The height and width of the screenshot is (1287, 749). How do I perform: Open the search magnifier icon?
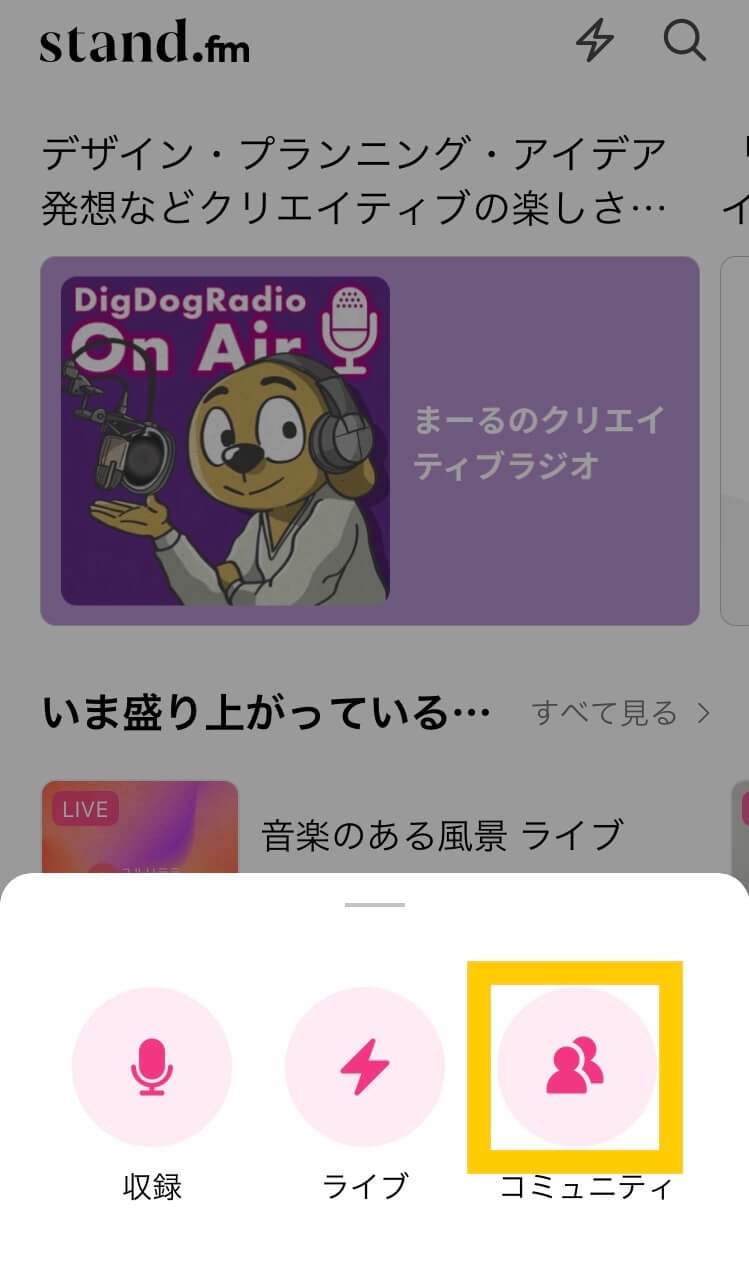pyautogui.click(x=685, y=42)
